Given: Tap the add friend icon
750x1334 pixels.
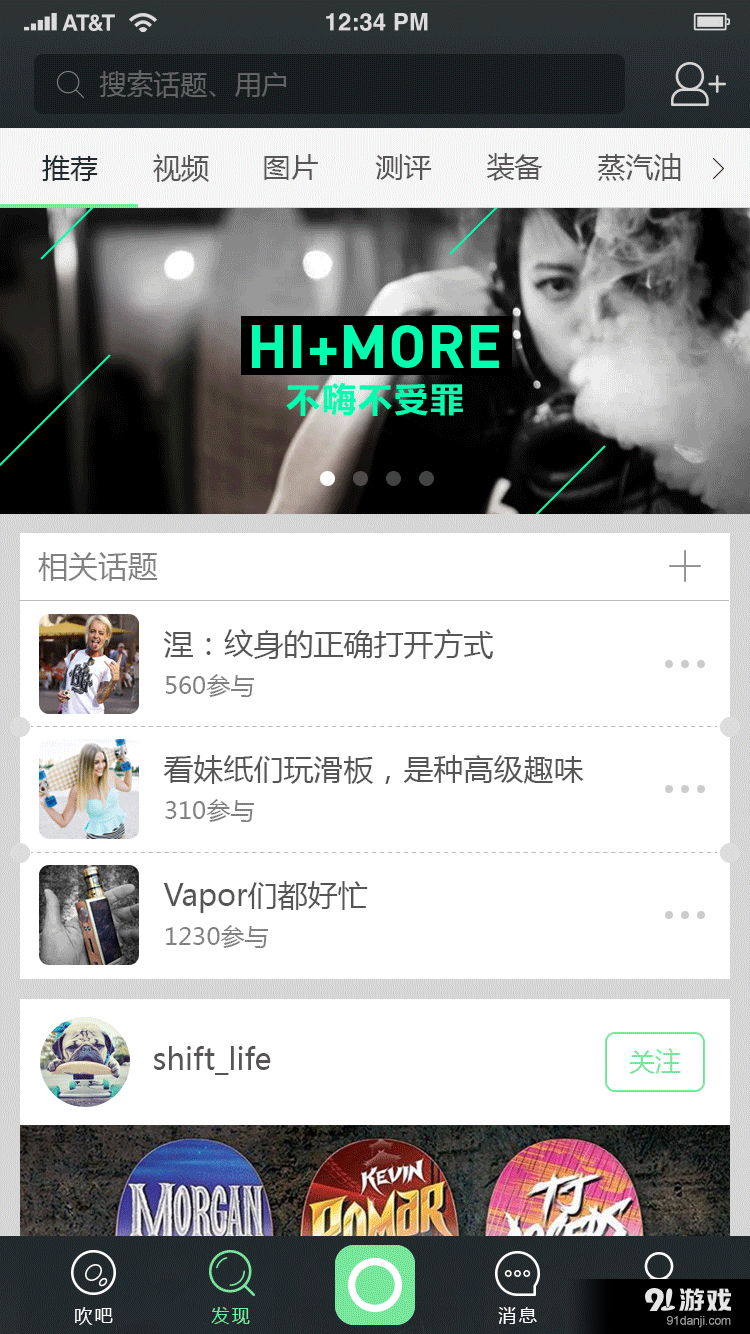Looking at the screenshot, I should click(697, 84).
